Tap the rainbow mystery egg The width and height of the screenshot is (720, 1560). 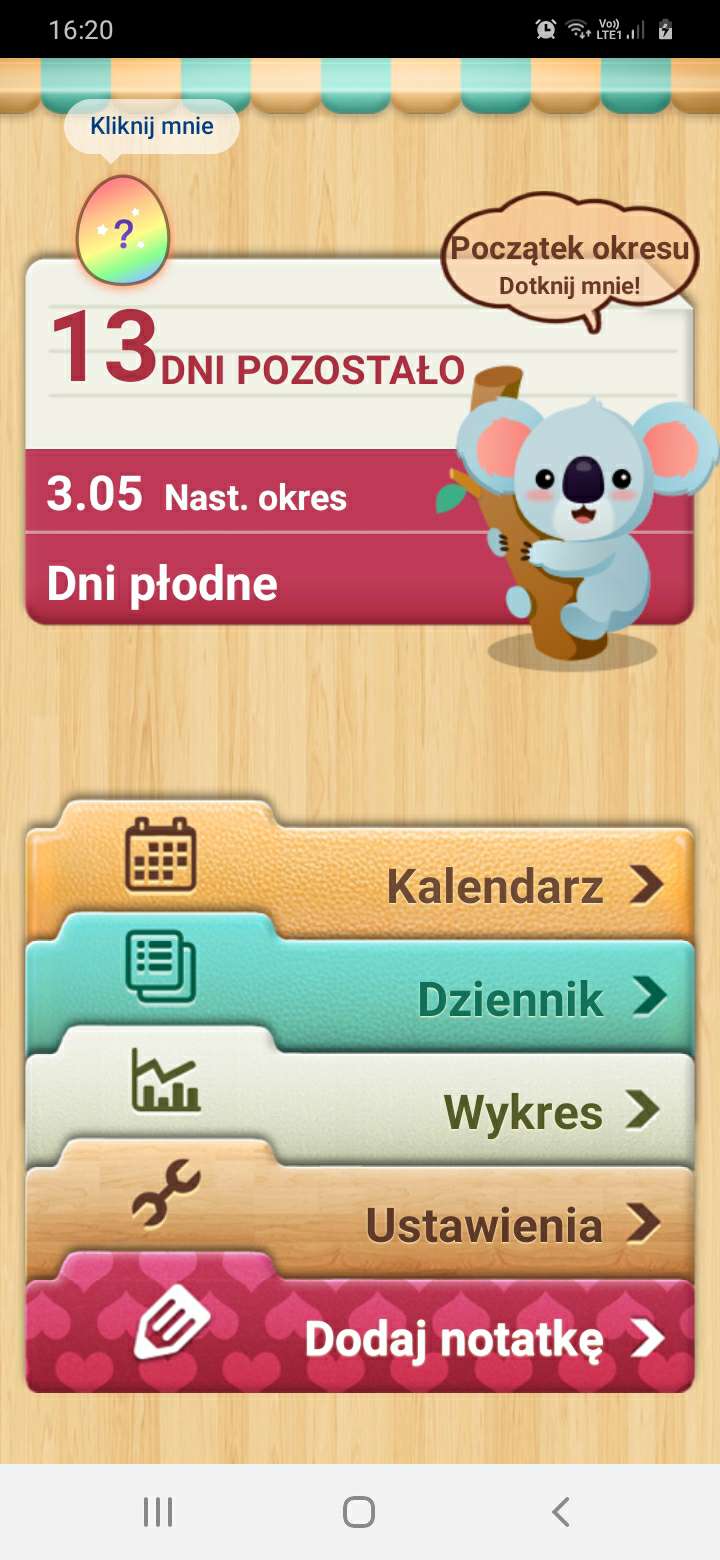click(x=123, y=232)
